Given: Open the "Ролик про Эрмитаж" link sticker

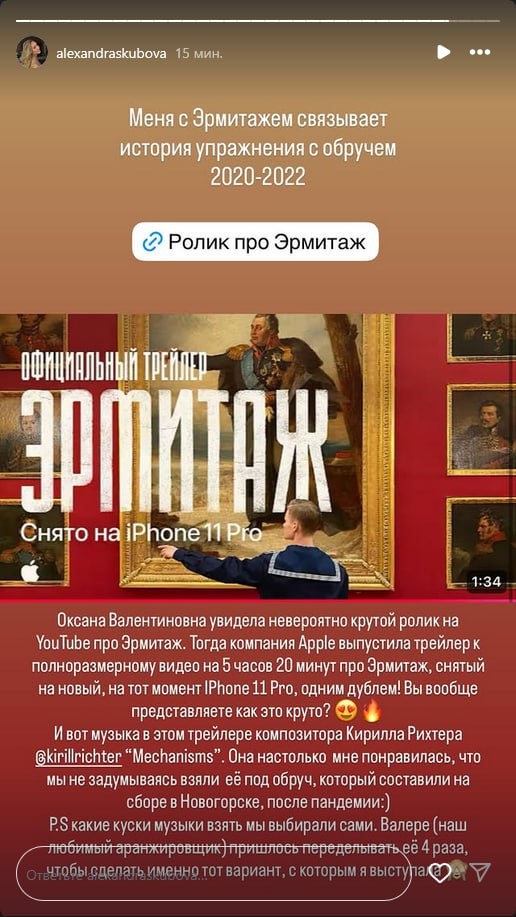Looking at the screenshot, I should point(255,242).
